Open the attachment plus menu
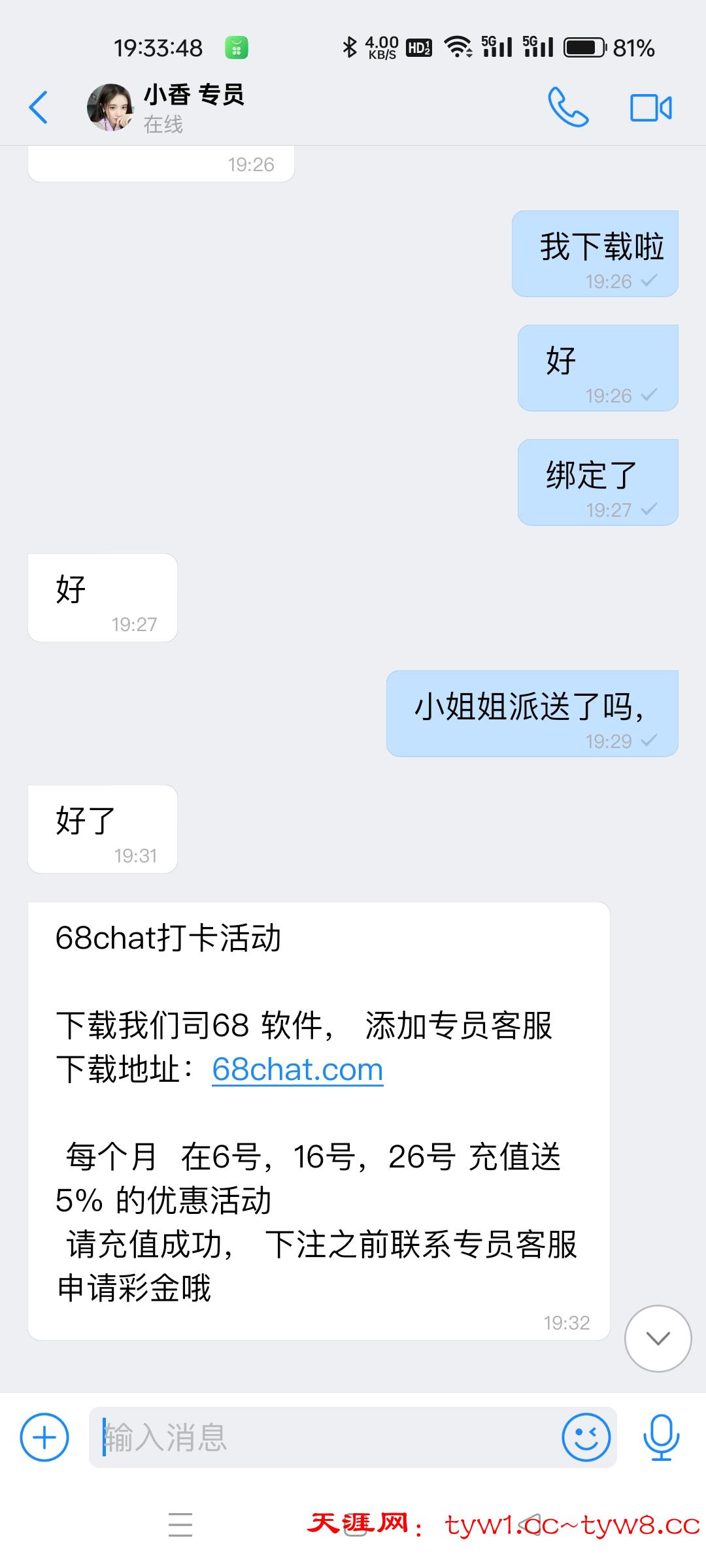Image resolution: width=706 pixels, height=1568 pixels. [x=44, y=1437]
